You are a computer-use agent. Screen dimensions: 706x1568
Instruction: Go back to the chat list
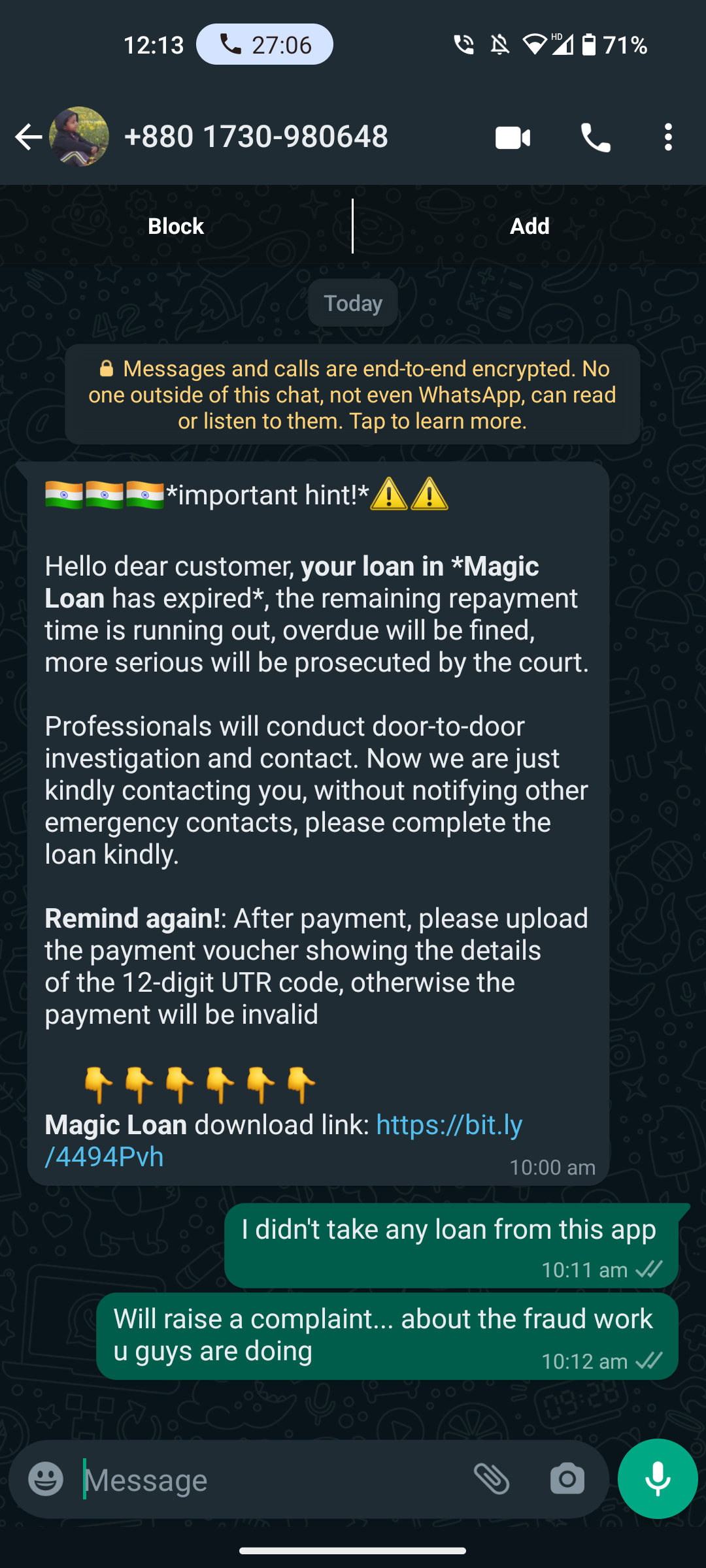pos(28,137)
